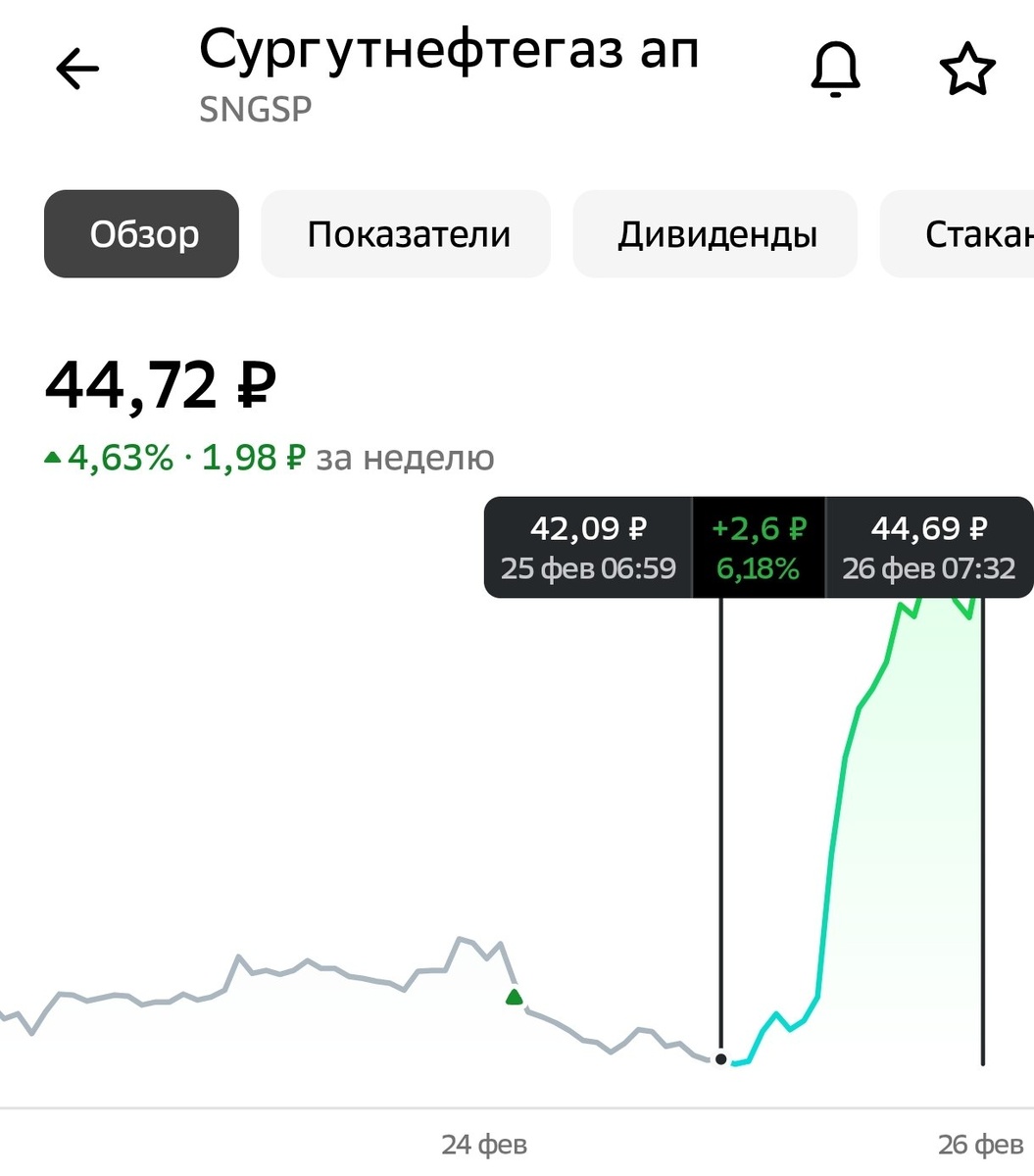The image size is (1034, 1176).
Task: Open price alerts bell for SNGSP
Action: tap(835, 70)
